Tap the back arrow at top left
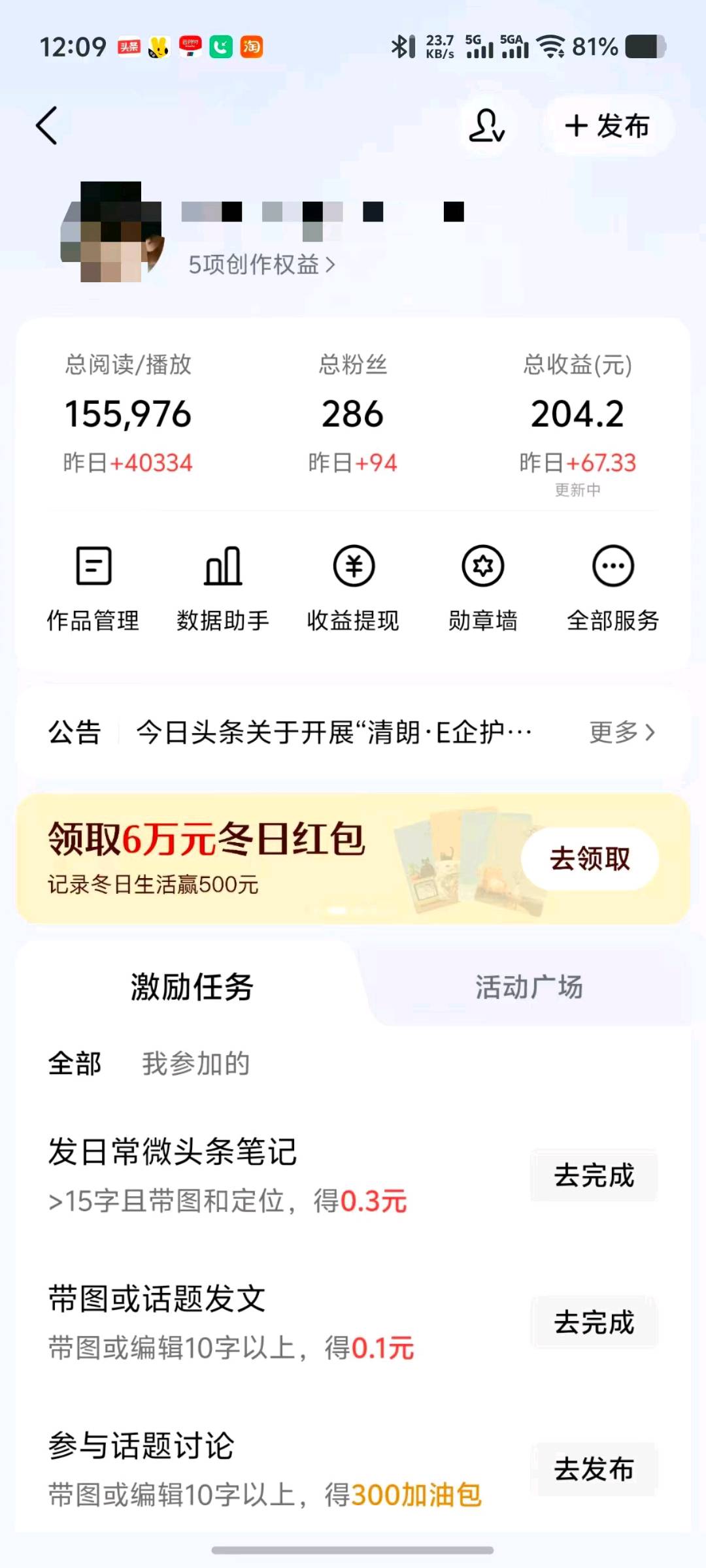The height and width of the screenshot is (1568, 706). click(46, 126)
